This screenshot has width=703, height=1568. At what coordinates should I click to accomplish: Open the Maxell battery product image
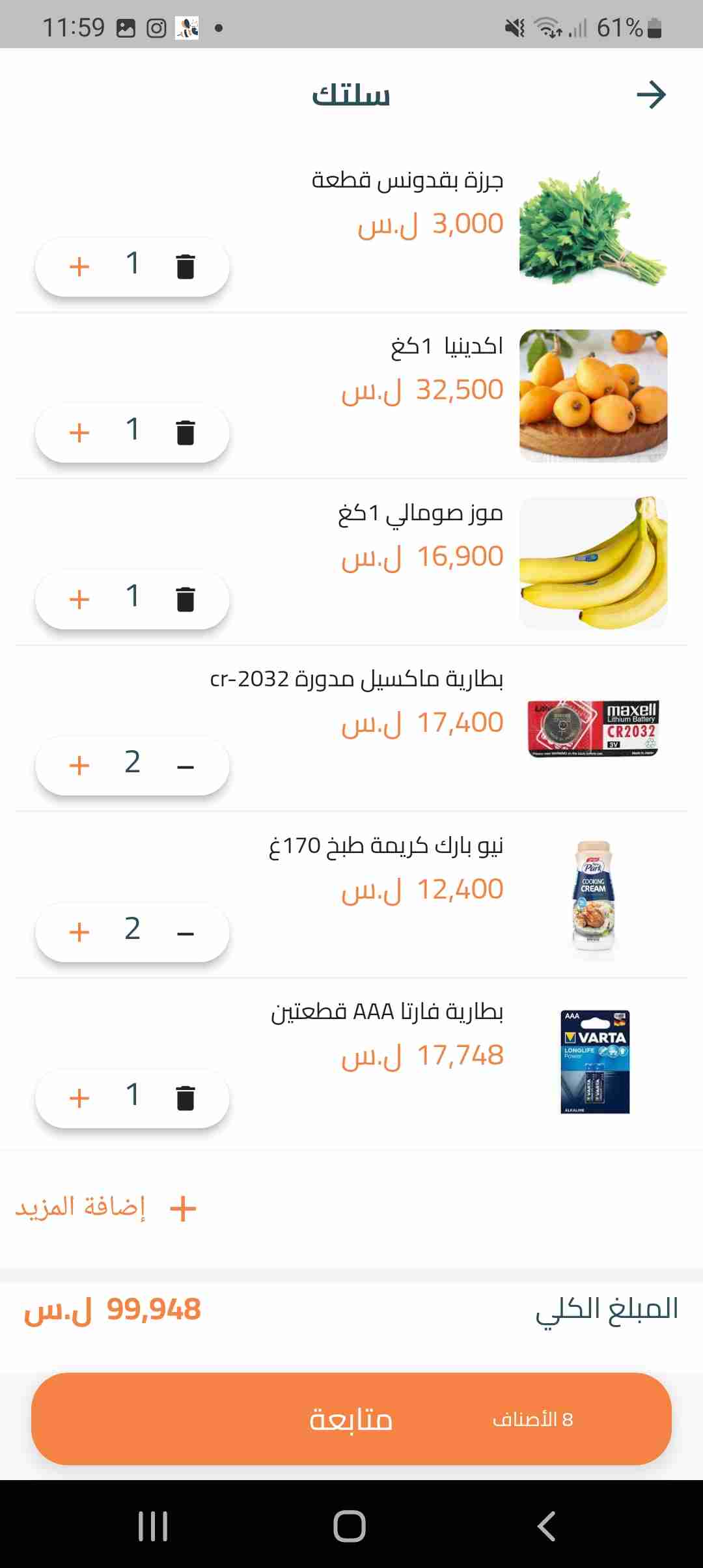click(x=593, y=729)
